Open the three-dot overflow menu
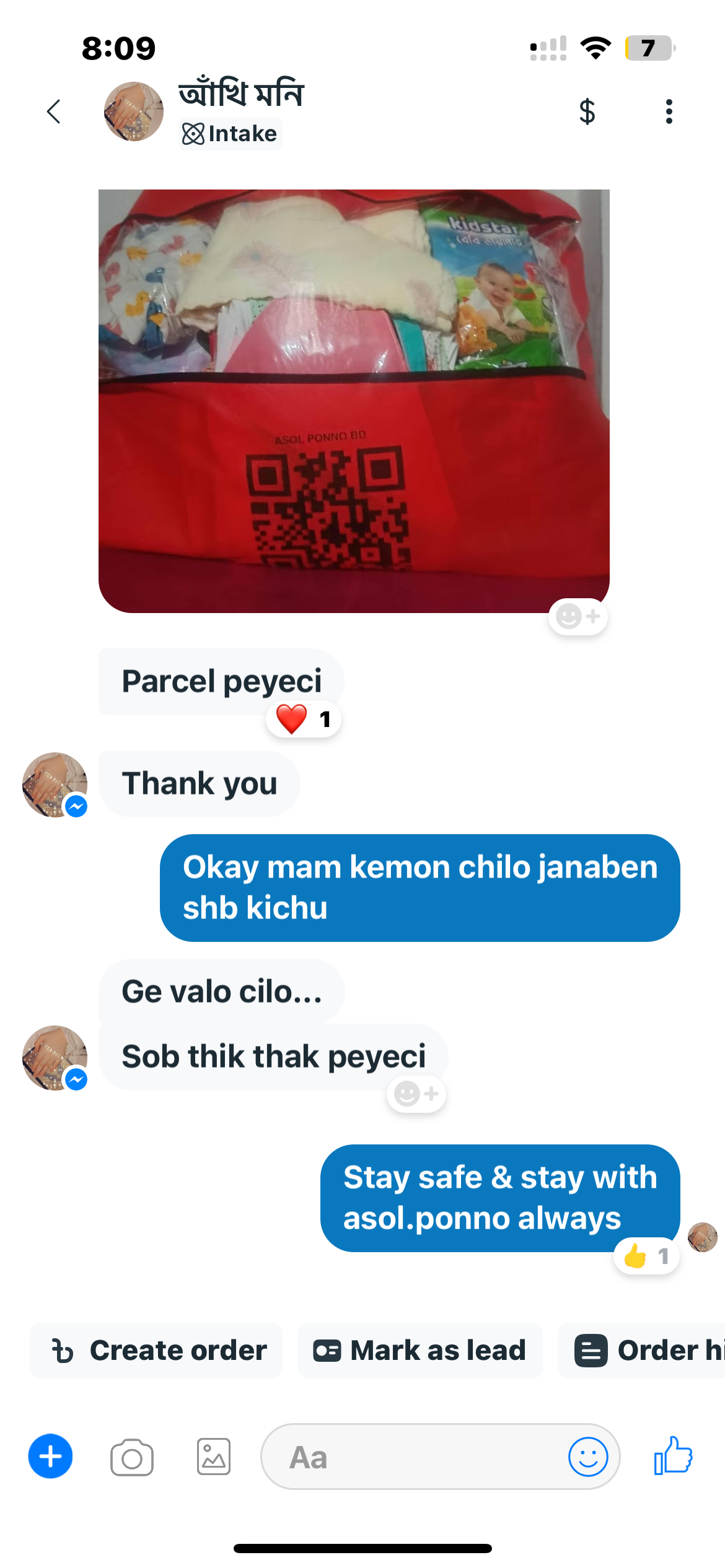This screenshot has height=1568, width=725. click(669, 111)
